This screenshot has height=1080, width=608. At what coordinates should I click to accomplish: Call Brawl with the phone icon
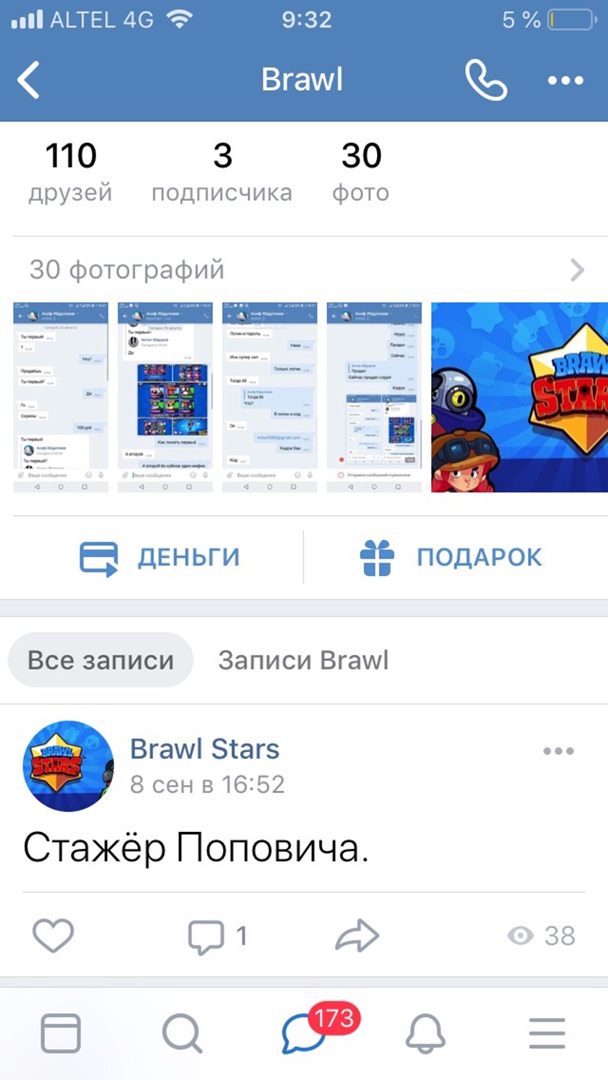click(x=486, y=80)
